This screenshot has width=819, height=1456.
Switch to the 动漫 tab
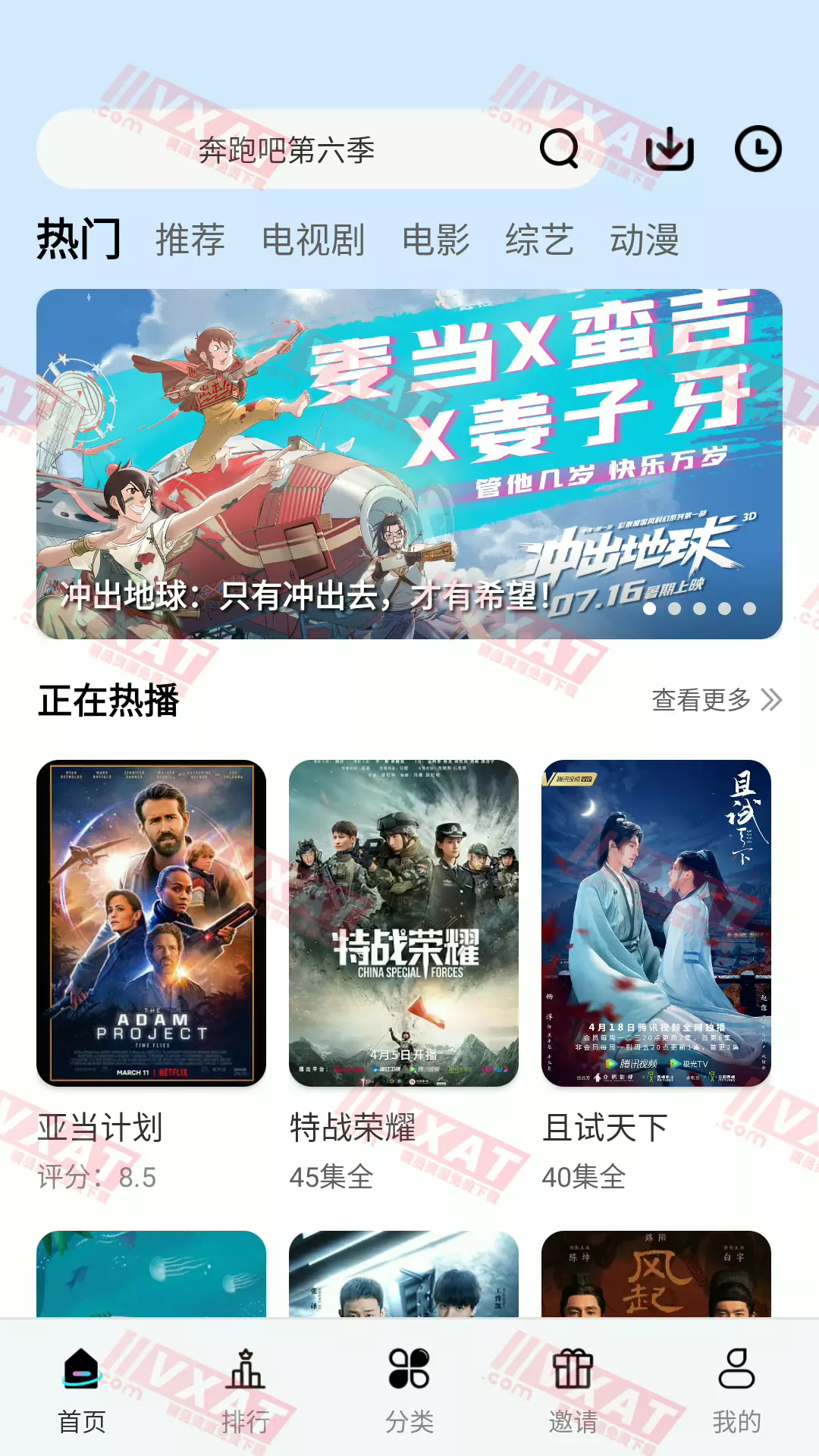(x=645, y=240)
